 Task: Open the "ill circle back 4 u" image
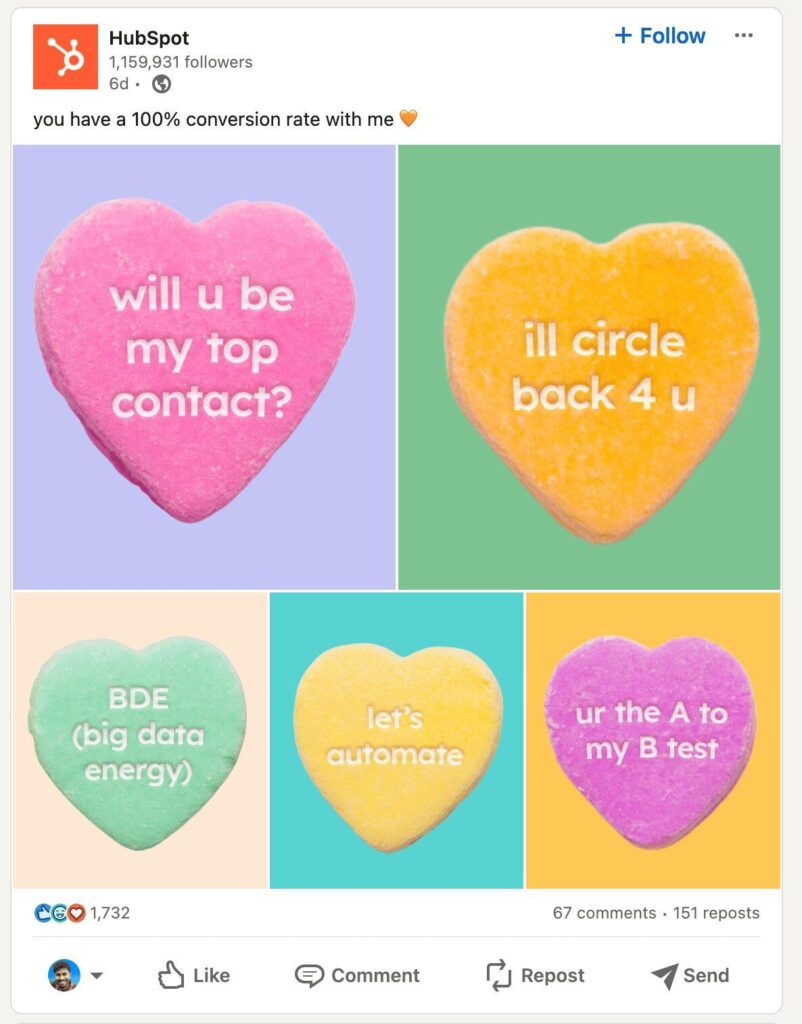coord(589,367)
